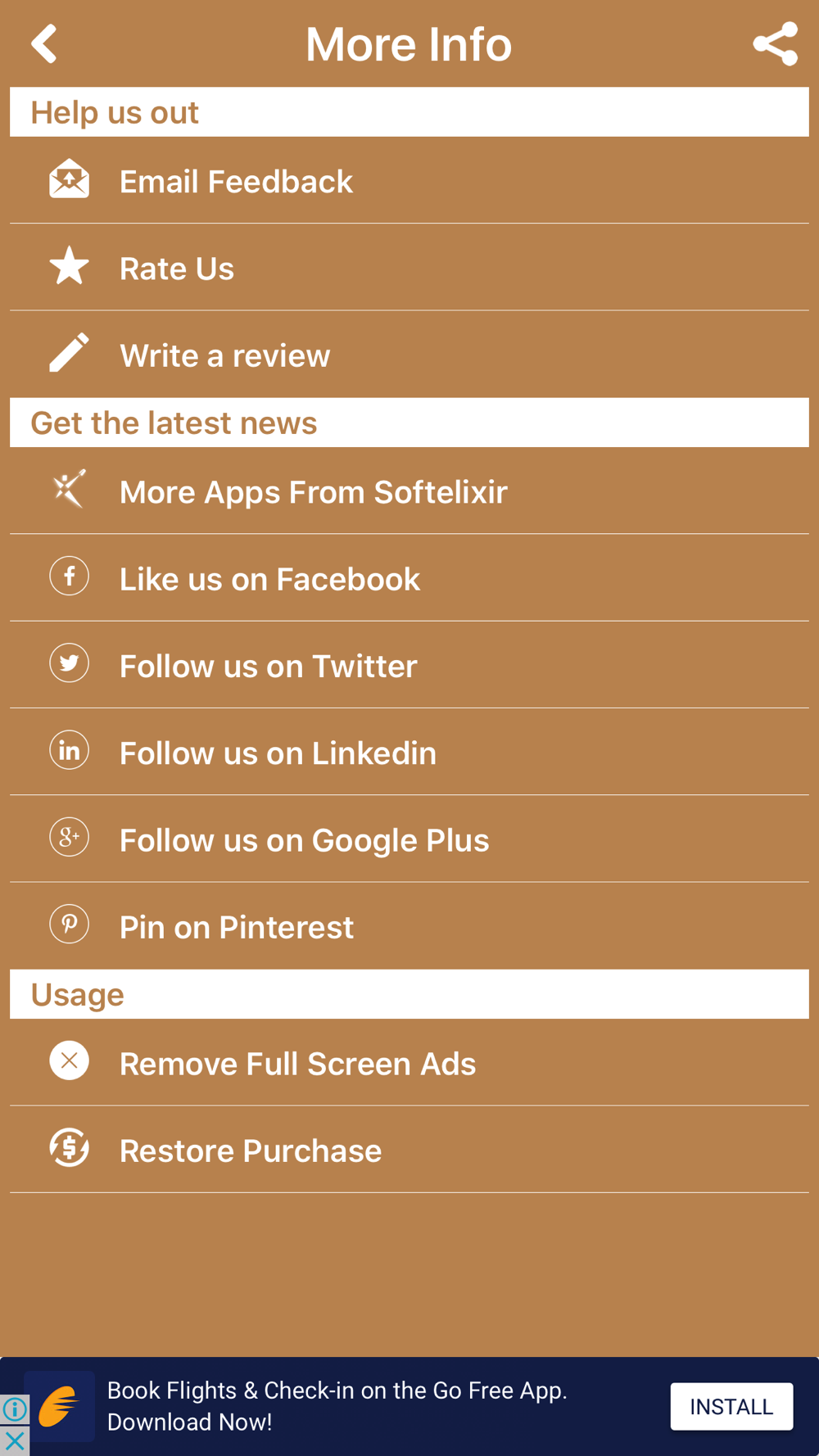Tap Restore Purchase
This screenshot has width=819, height=1456.
409,1150
